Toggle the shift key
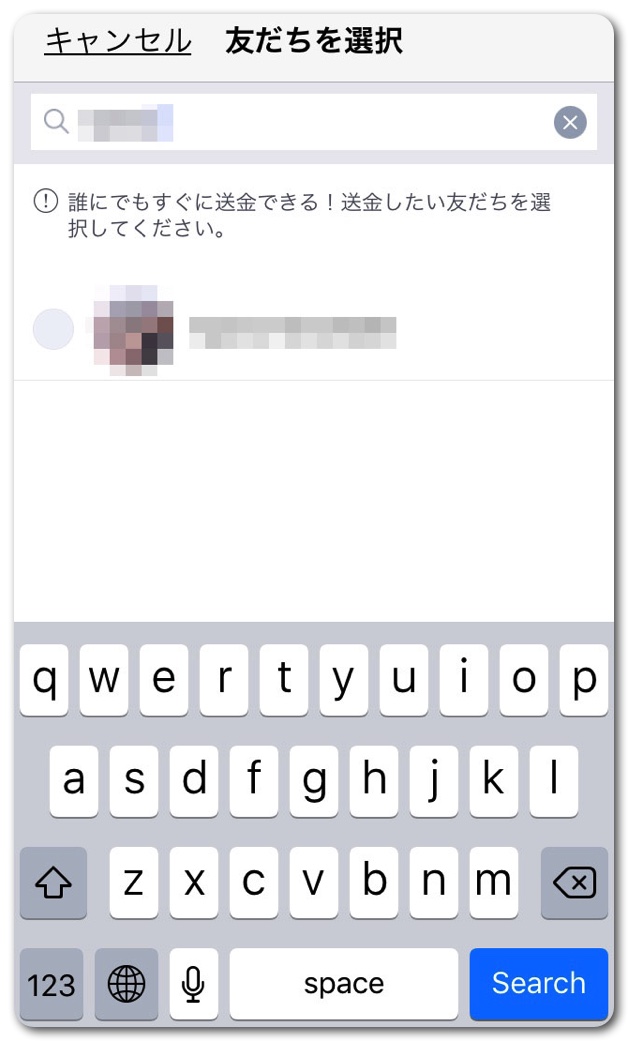Image resolution: width=628 pixels, height=1041 pixels. 53,882
